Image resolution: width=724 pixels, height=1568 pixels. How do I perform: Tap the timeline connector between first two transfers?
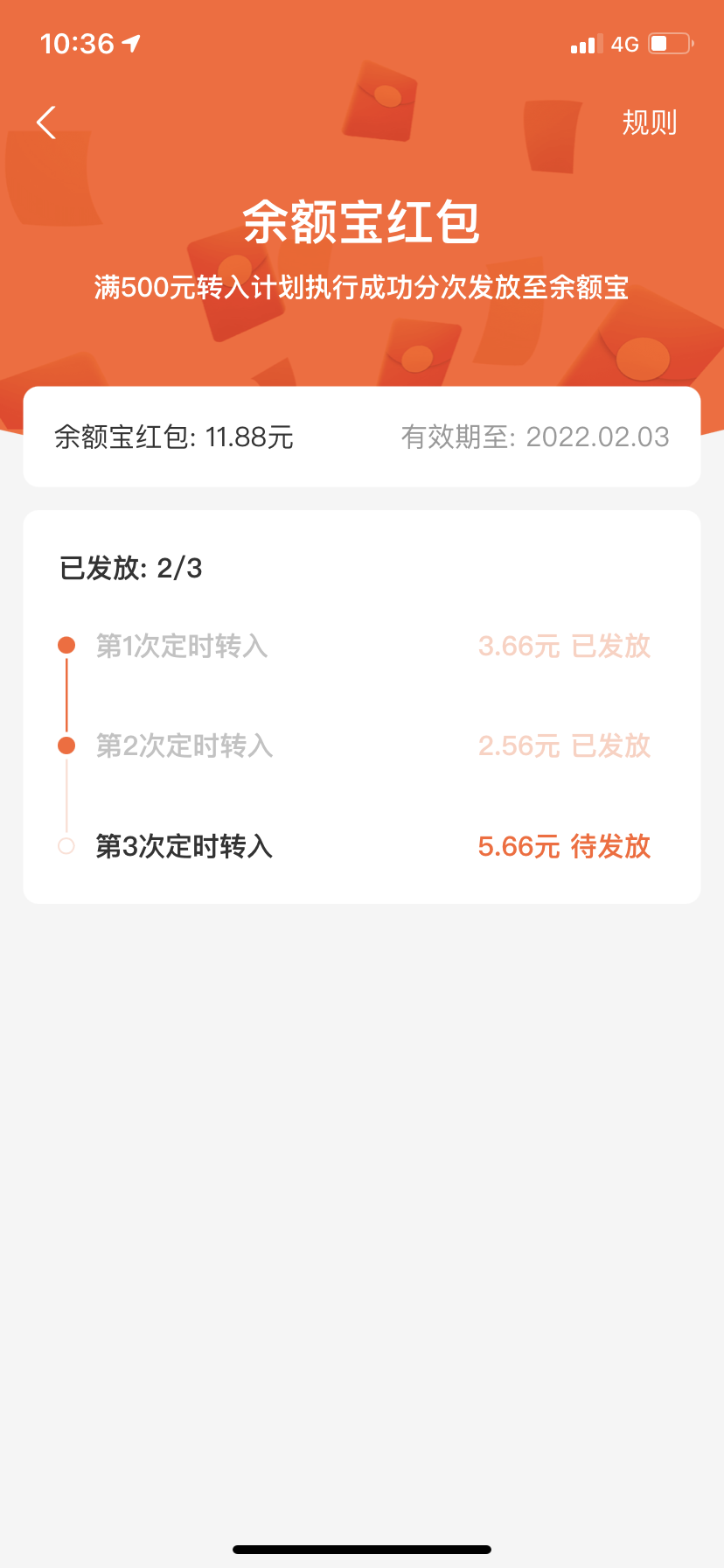pyautogui.click(x=66, y=696)
